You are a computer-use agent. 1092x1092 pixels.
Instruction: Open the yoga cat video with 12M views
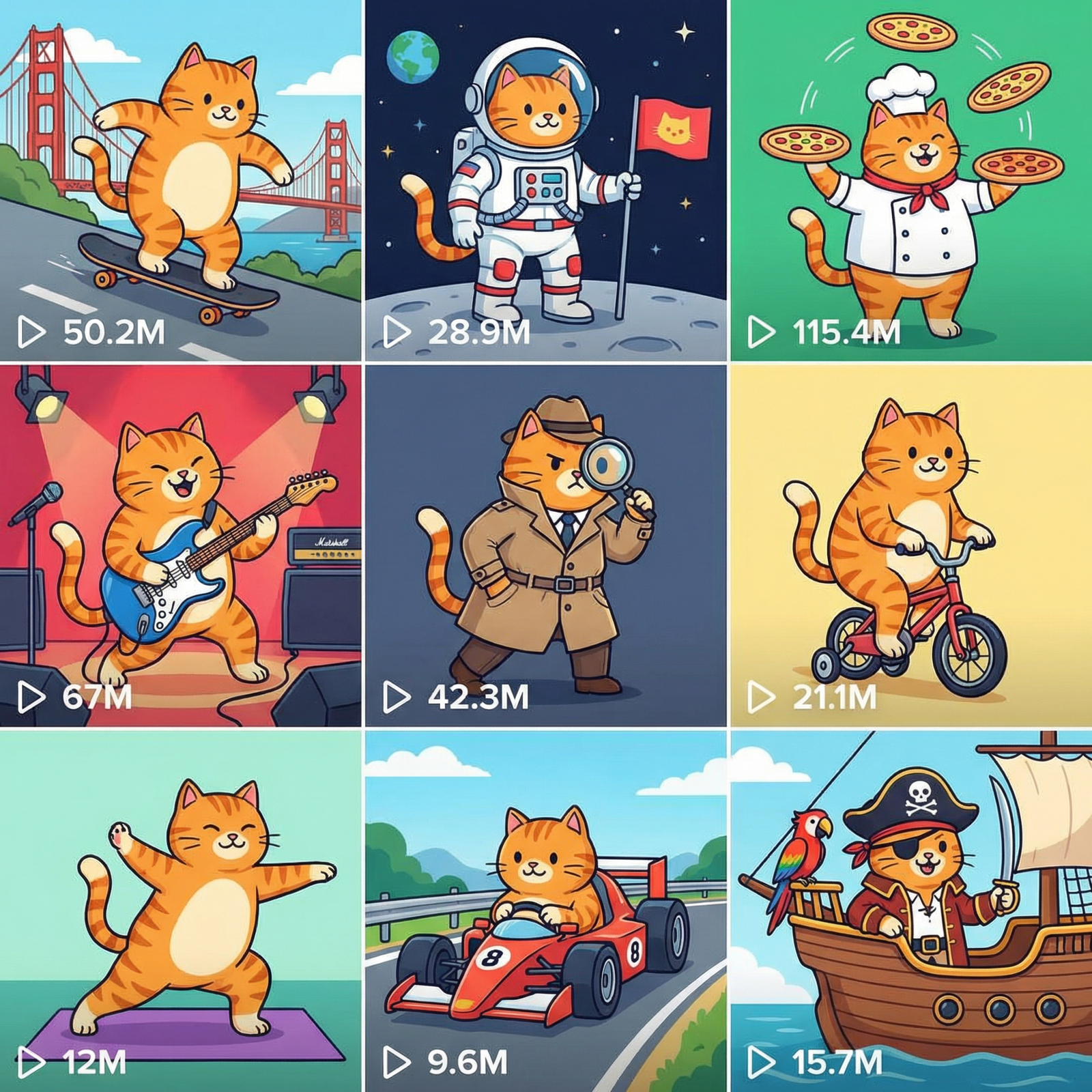(180, 911)
